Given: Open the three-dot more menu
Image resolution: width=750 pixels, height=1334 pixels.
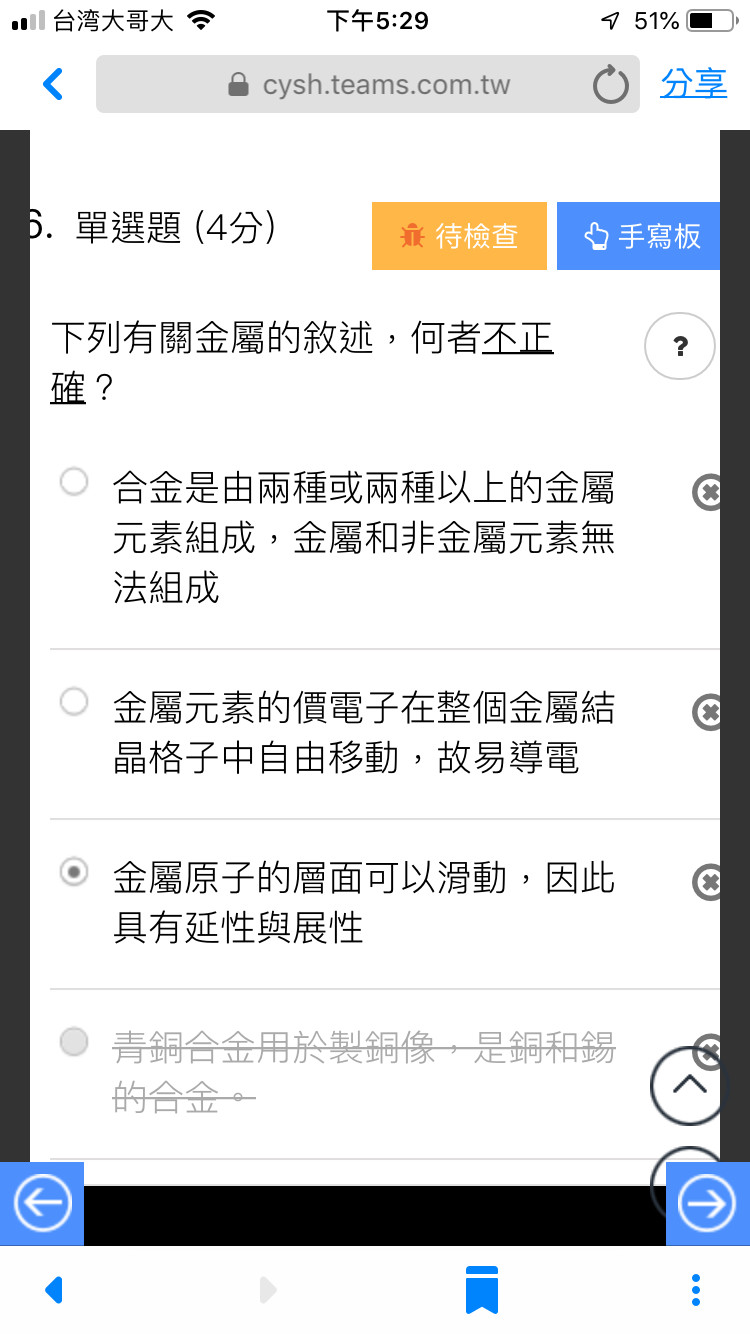Looking at the screenshot, I should [x=696, y=1290].
